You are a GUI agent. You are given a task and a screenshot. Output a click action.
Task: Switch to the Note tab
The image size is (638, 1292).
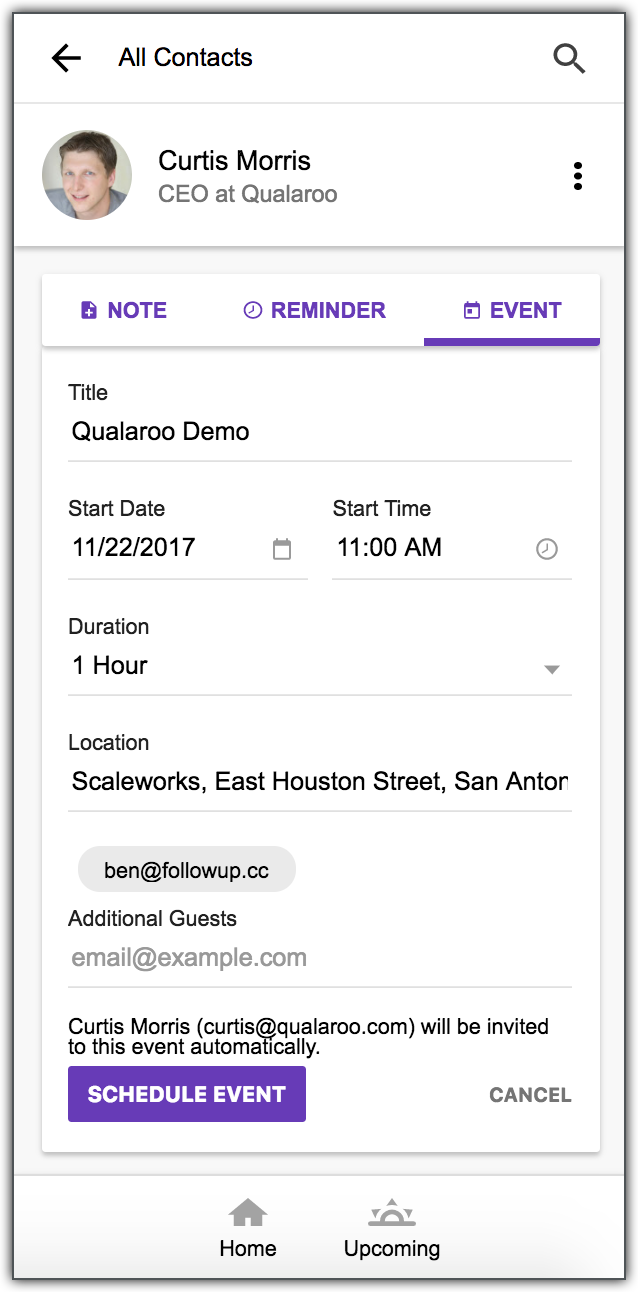(x=124, y=310)
